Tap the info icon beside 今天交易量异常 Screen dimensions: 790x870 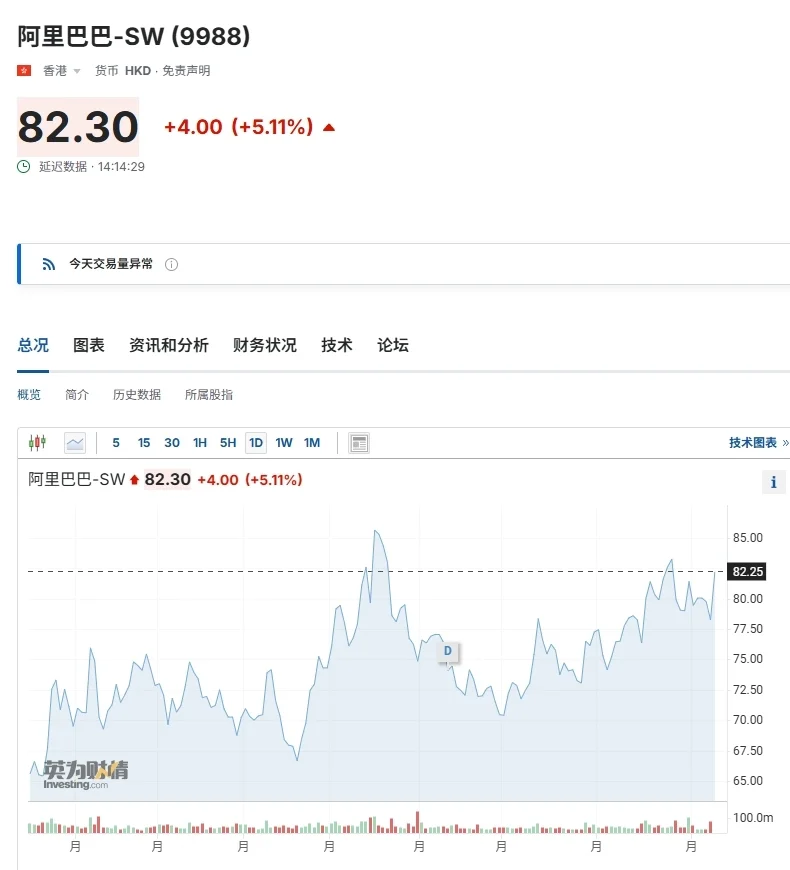[171, 265]
